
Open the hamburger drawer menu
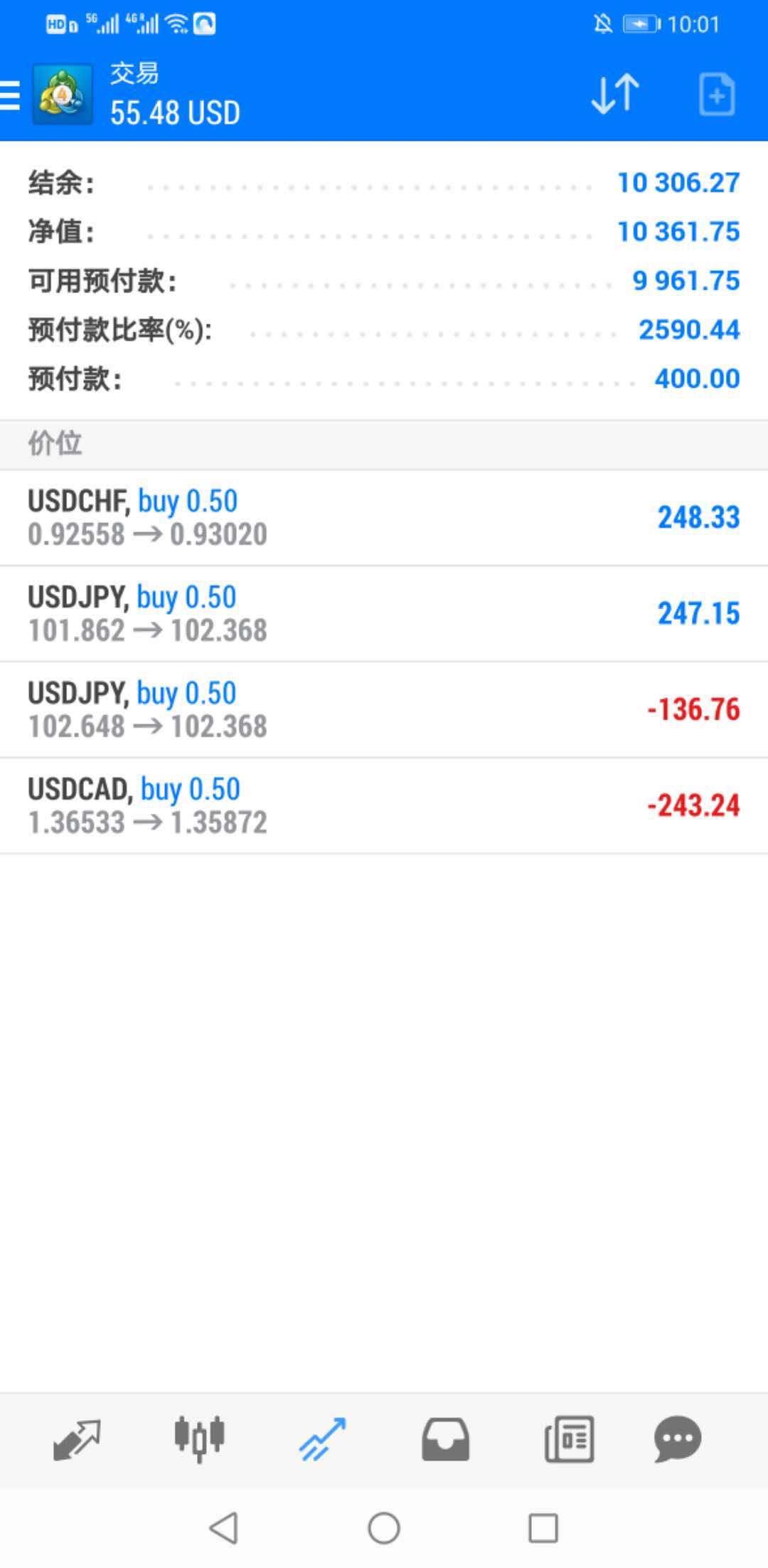click(10, 95)
